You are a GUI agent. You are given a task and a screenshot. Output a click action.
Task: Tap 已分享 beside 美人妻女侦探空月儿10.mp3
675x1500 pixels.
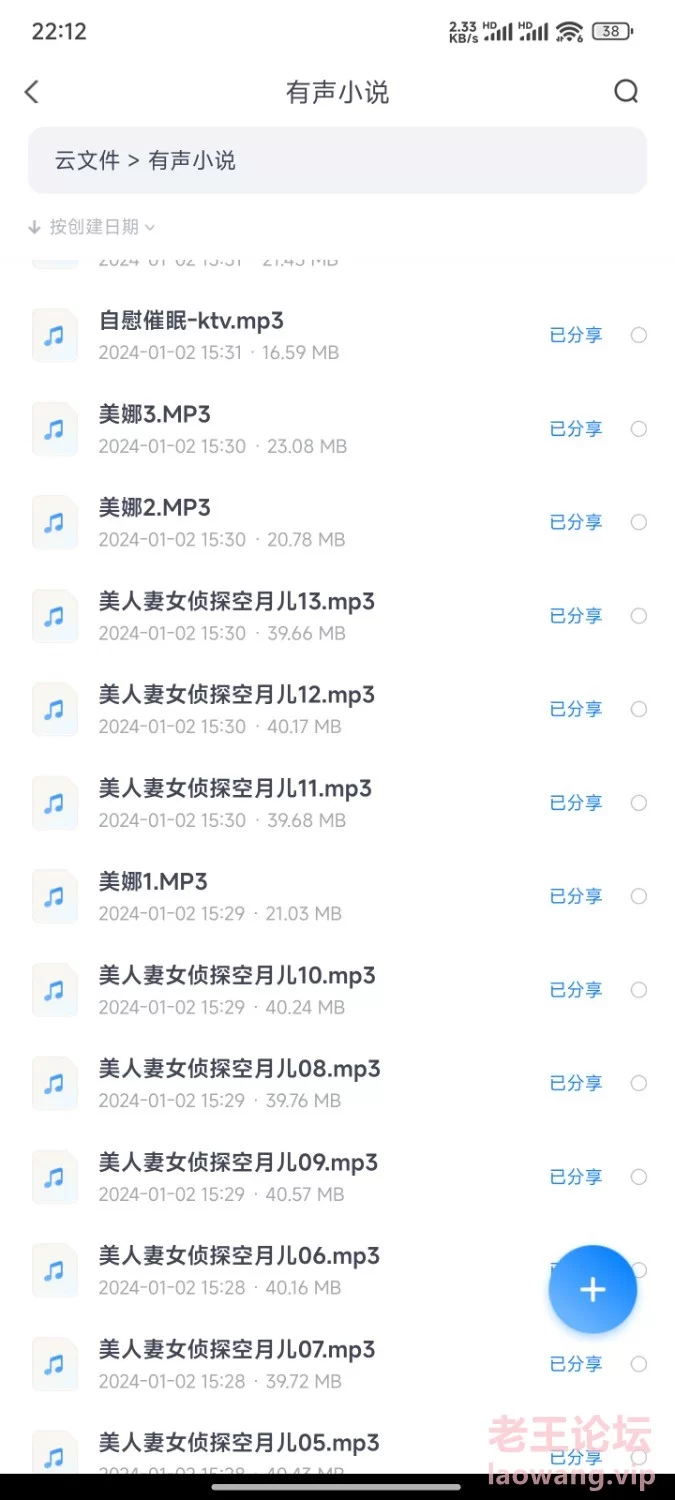(576, 990)
